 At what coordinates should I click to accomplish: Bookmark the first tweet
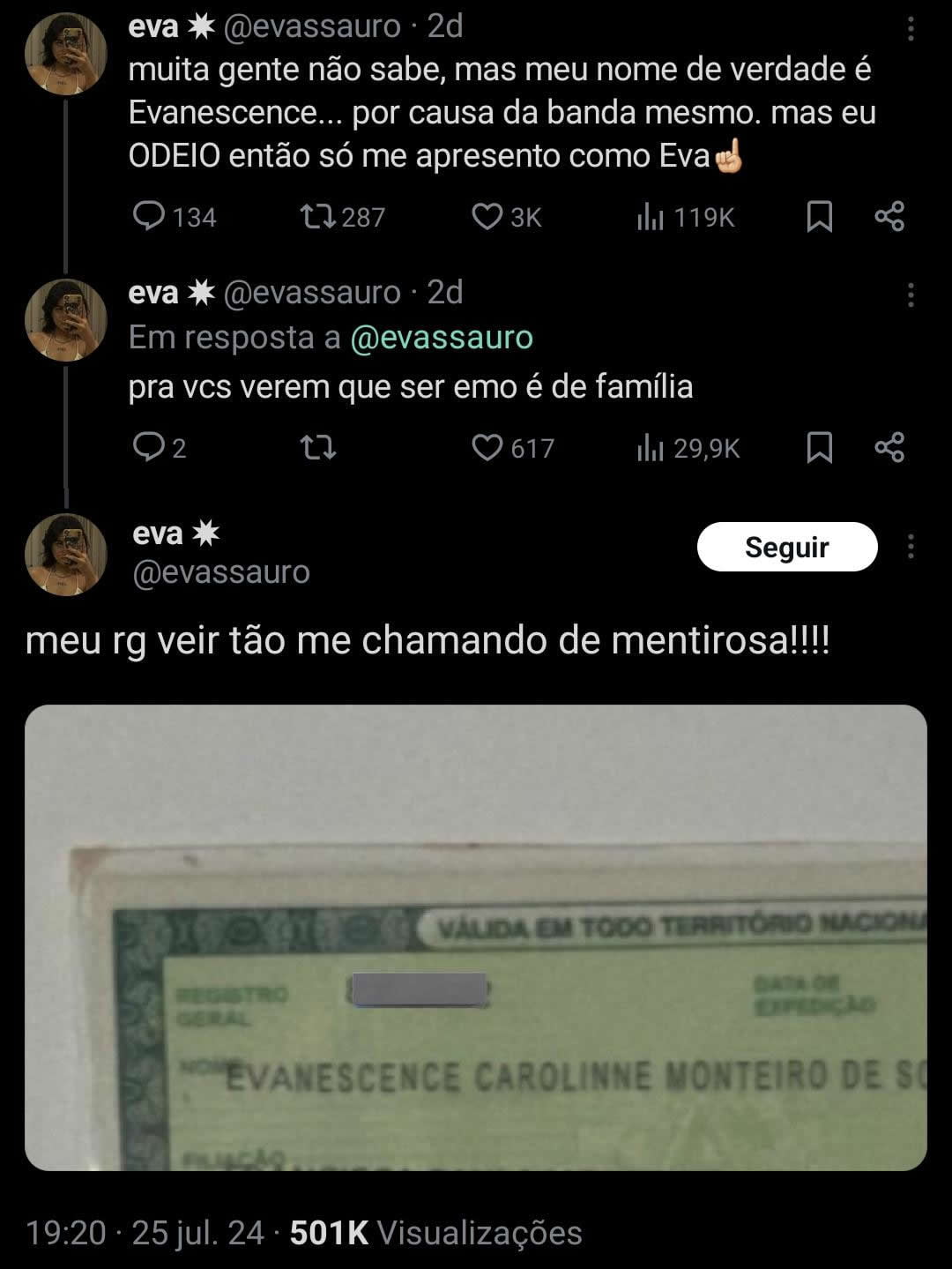[820, 214]
